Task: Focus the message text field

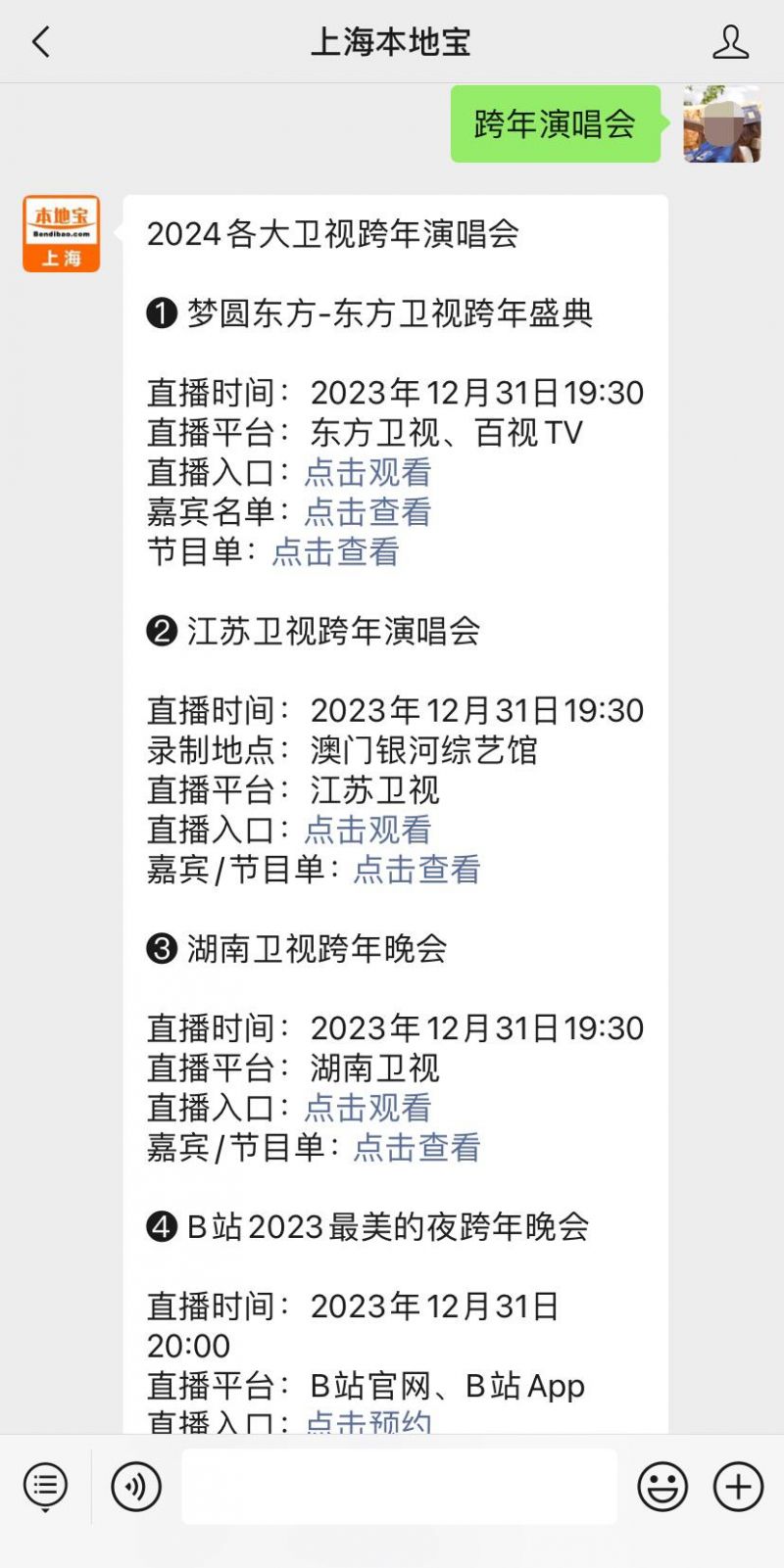Action: [x=400, y=1487]
